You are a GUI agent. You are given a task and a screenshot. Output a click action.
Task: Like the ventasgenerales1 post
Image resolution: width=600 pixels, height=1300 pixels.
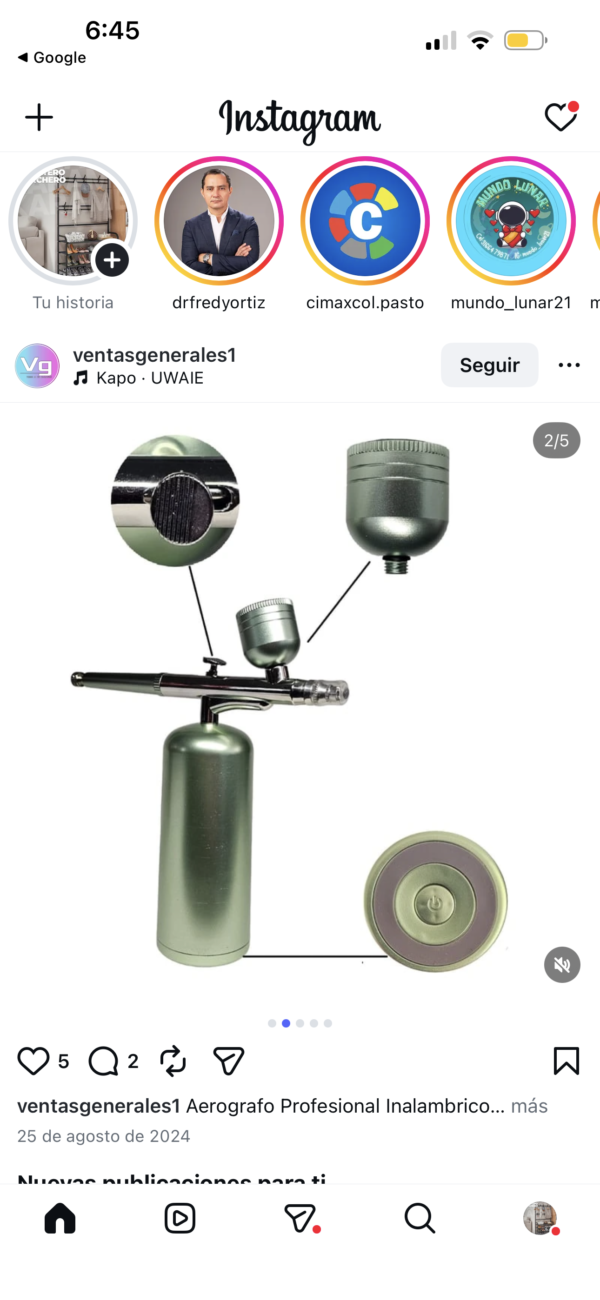pos(34,1061)
